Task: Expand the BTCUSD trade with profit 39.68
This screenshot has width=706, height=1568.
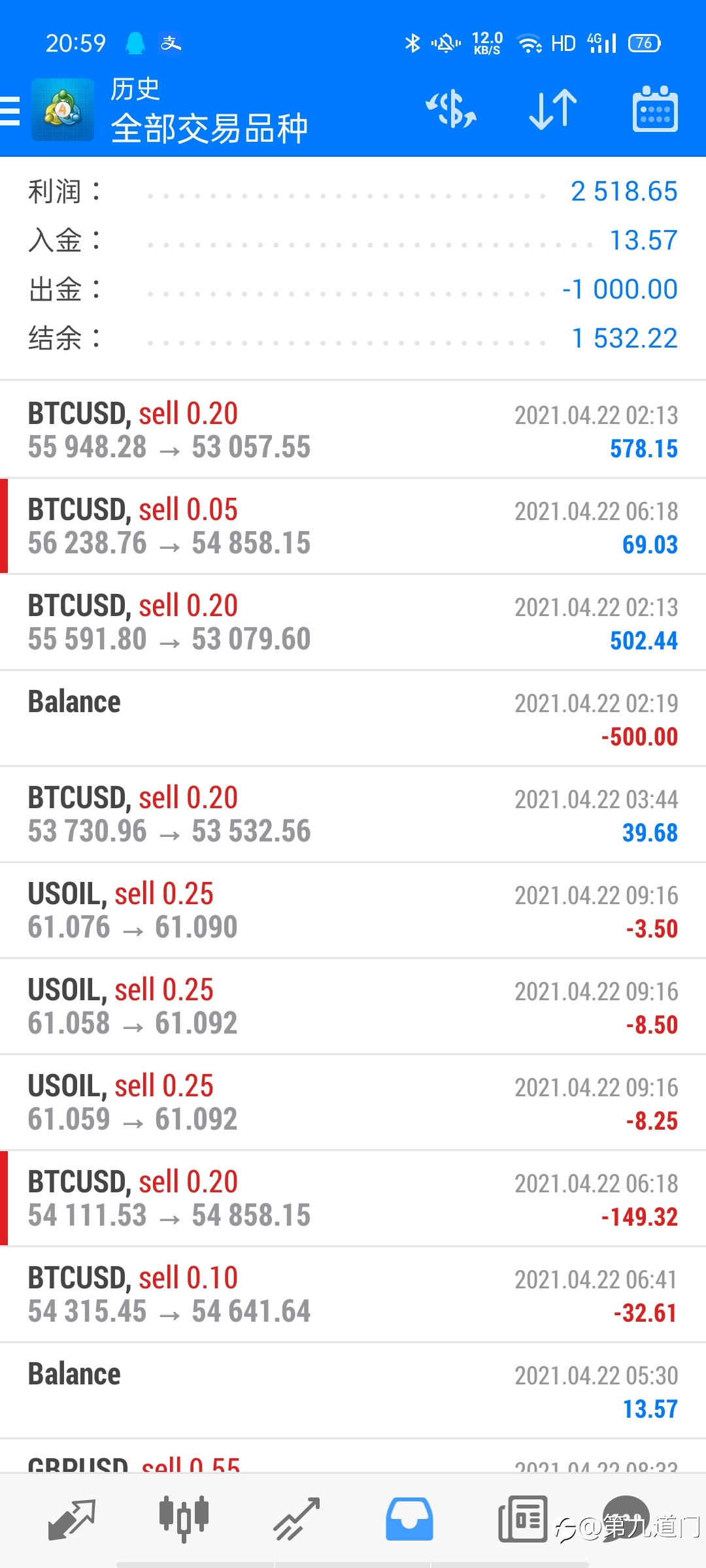Action: pyautogui.click(x=353, y=814)
